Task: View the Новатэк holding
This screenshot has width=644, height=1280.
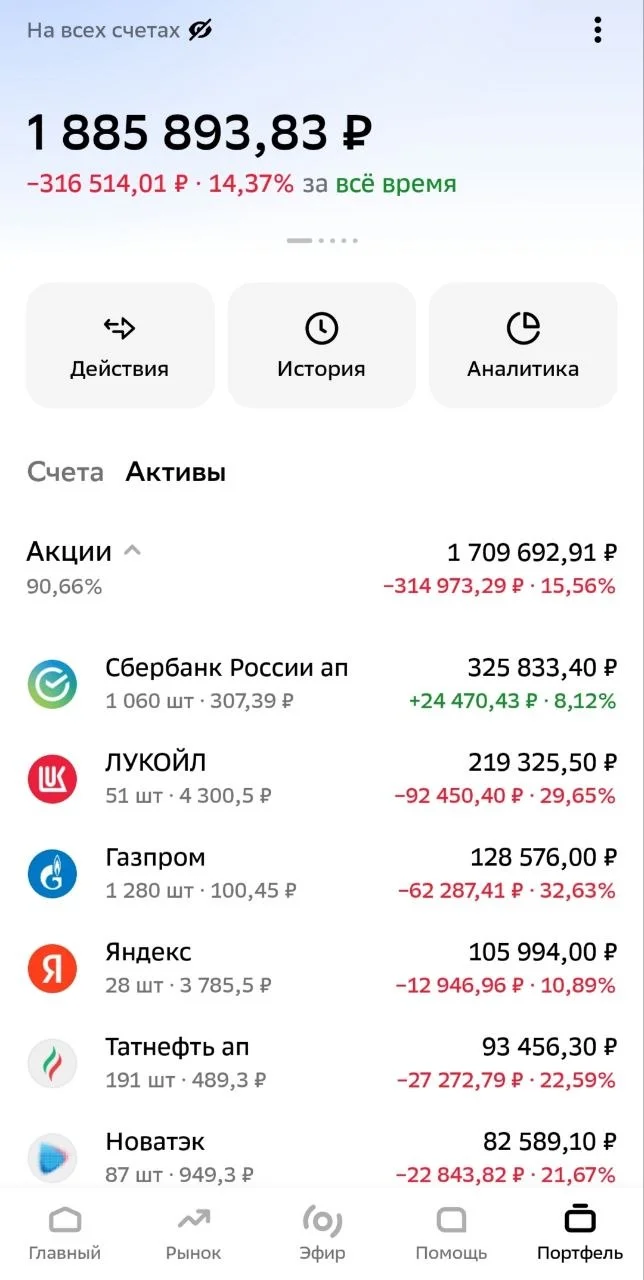Action: pos(322,1157)
